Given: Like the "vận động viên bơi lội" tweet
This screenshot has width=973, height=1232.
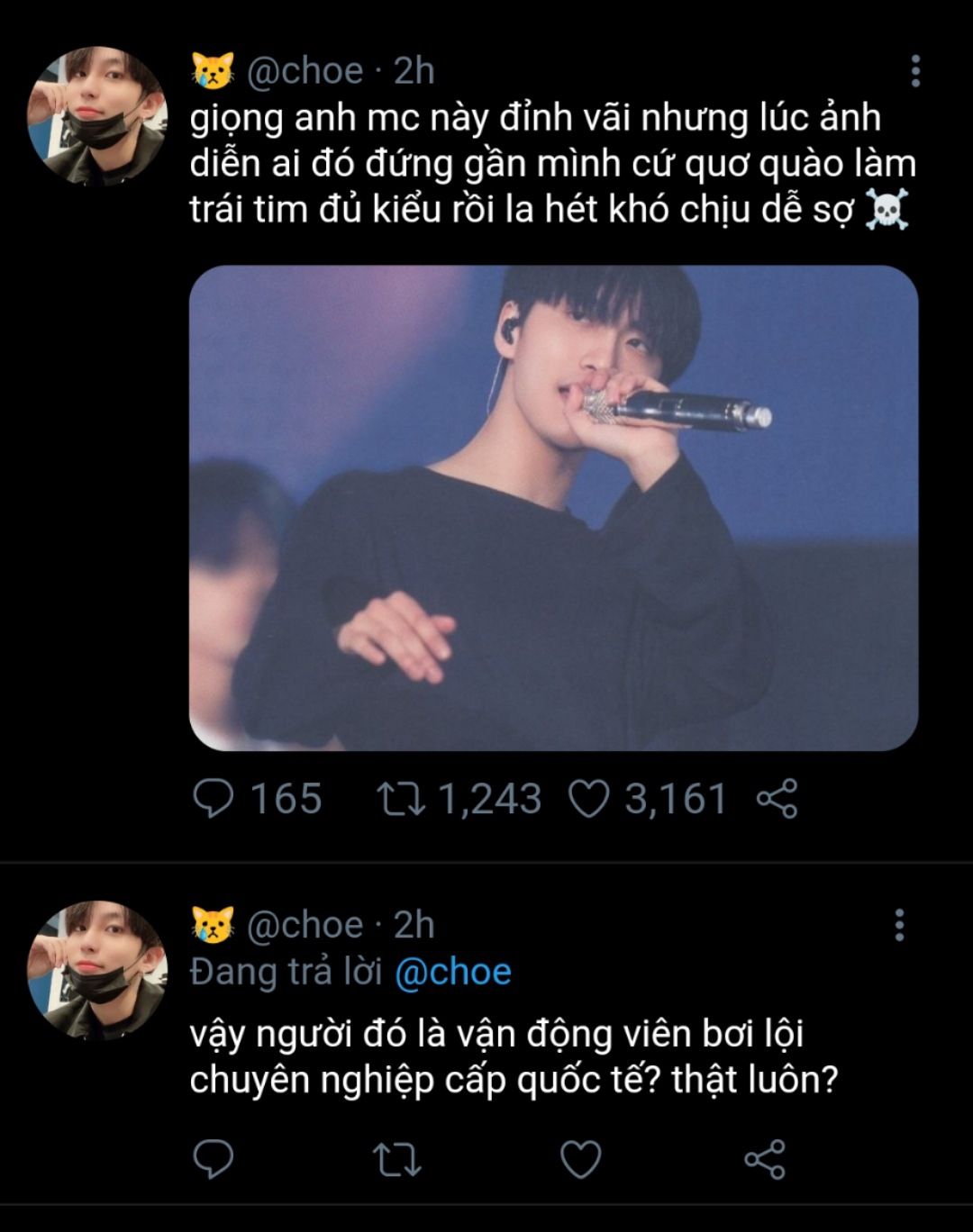Looking at the screenshot, I should [x=581, y=1159].
